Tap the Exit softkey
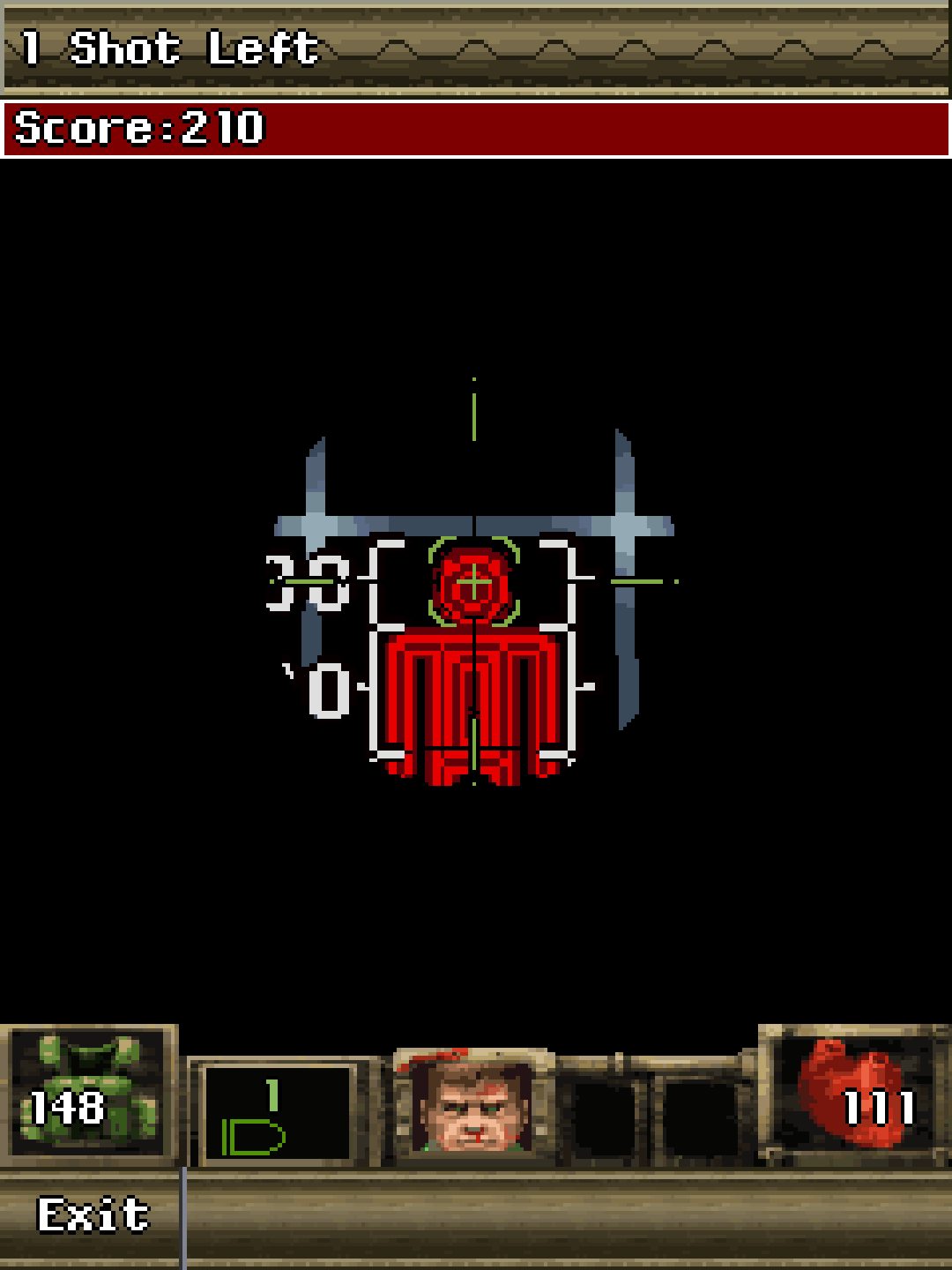952x1270 pixels. point(93,1215)
